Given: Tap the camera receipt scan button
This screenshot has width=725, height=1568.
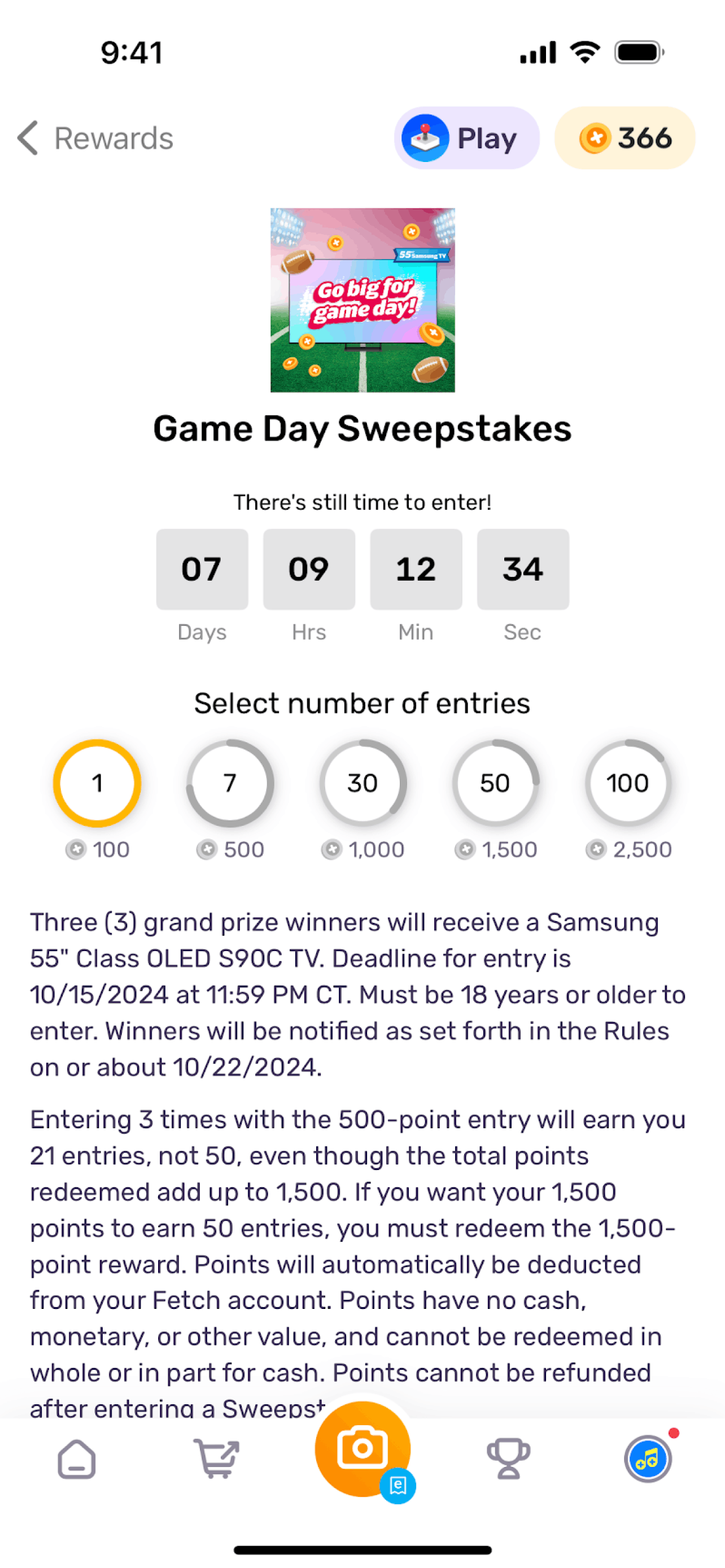Looking at the screenshot, I should pos(363,1449).
